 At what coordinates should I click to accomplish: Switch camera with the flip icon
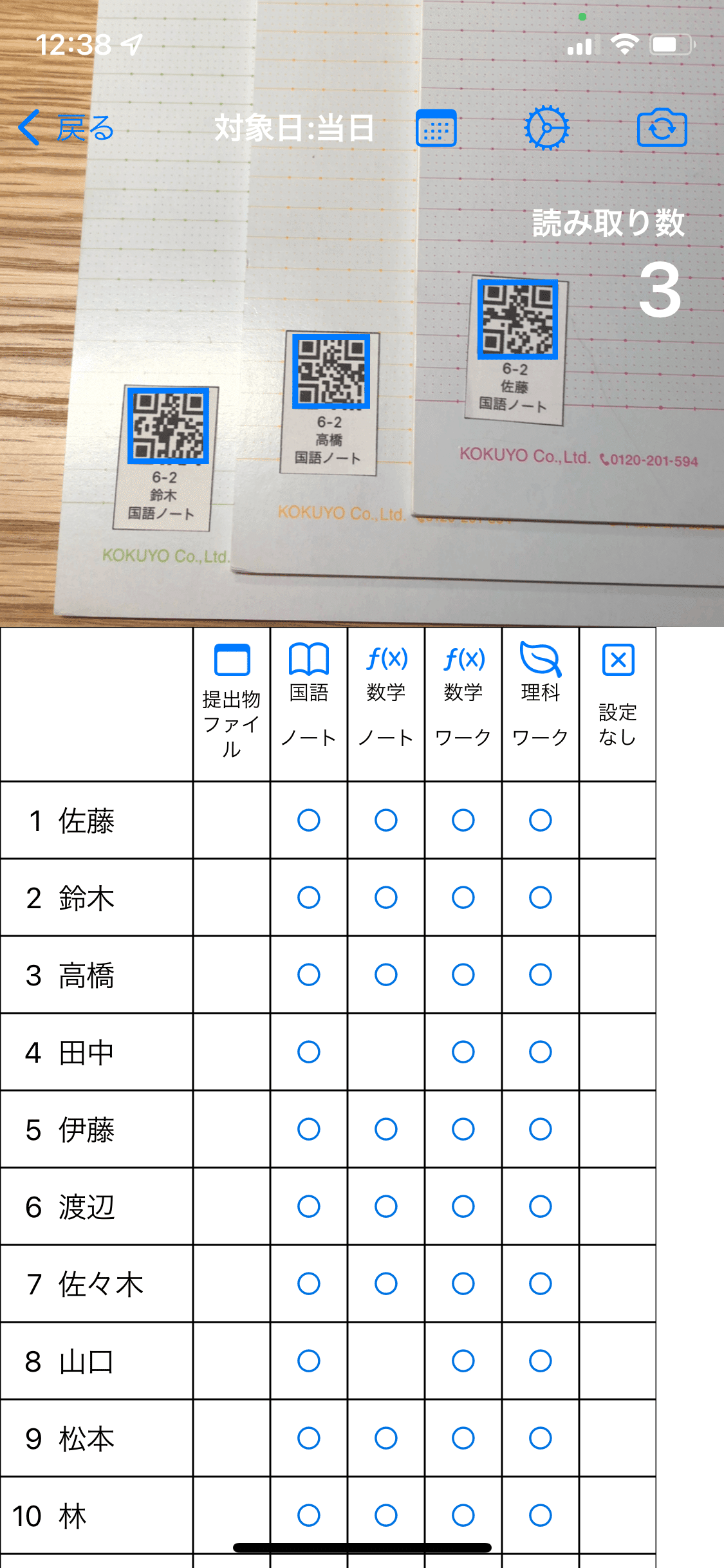662,127
